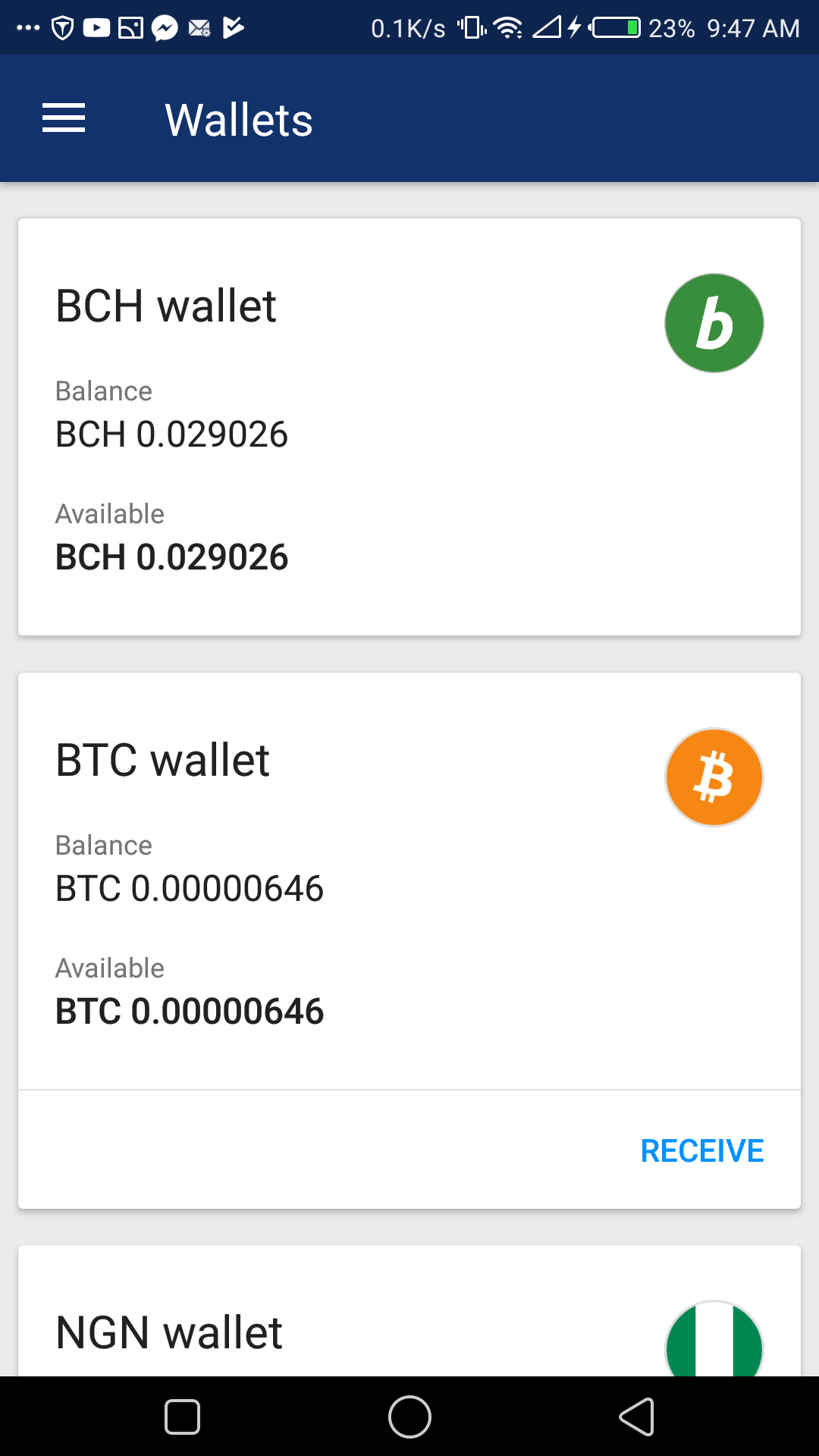Tap the RECEIVE link on BTC wallet
The image size is (819, 1456).
click(701, 1150)
